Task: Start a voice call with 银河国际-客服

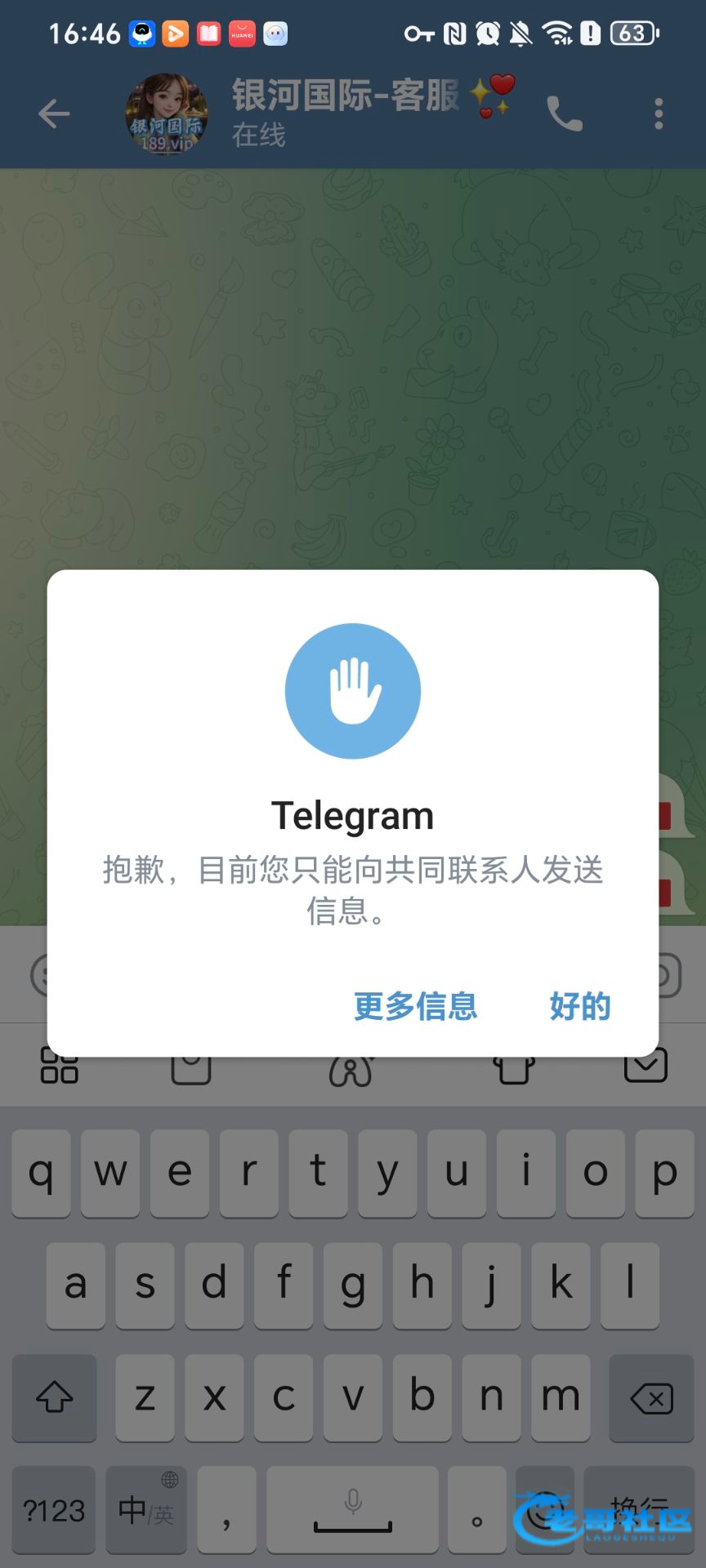Action: click(x=565, y=114)
